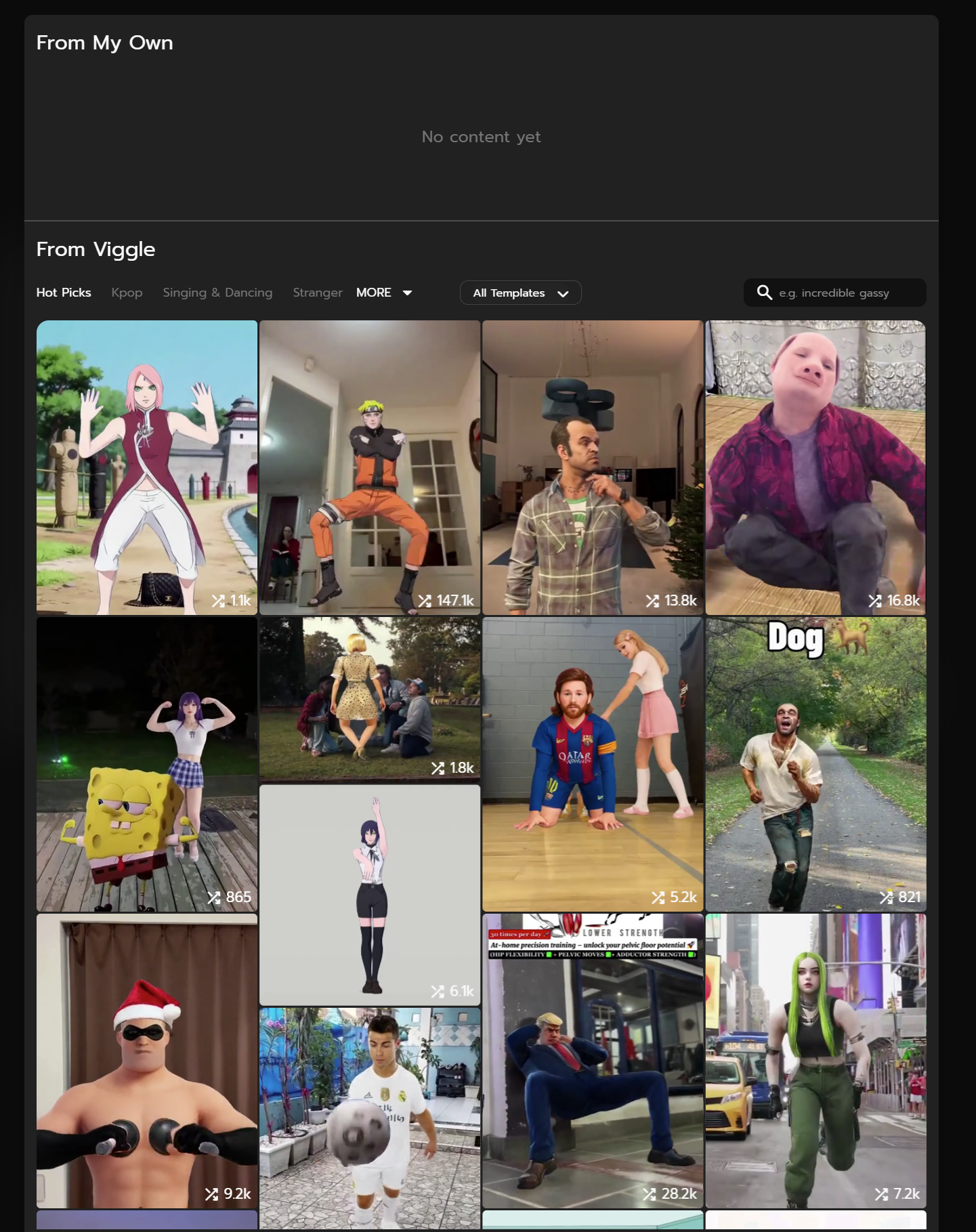Screen dimensions: 976x1232
Task: Open the Lower Strength template with 28.2k
Action: [593, 1061]
